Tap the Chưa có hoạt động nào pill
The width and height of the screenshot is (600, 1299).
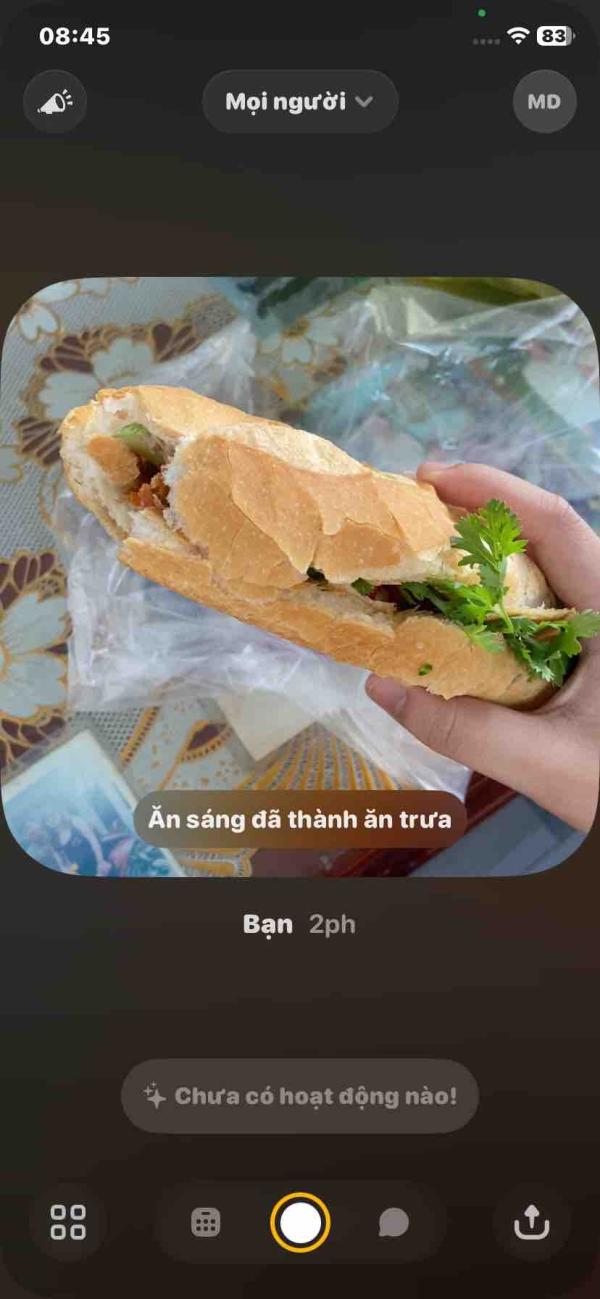[300, 1096]
